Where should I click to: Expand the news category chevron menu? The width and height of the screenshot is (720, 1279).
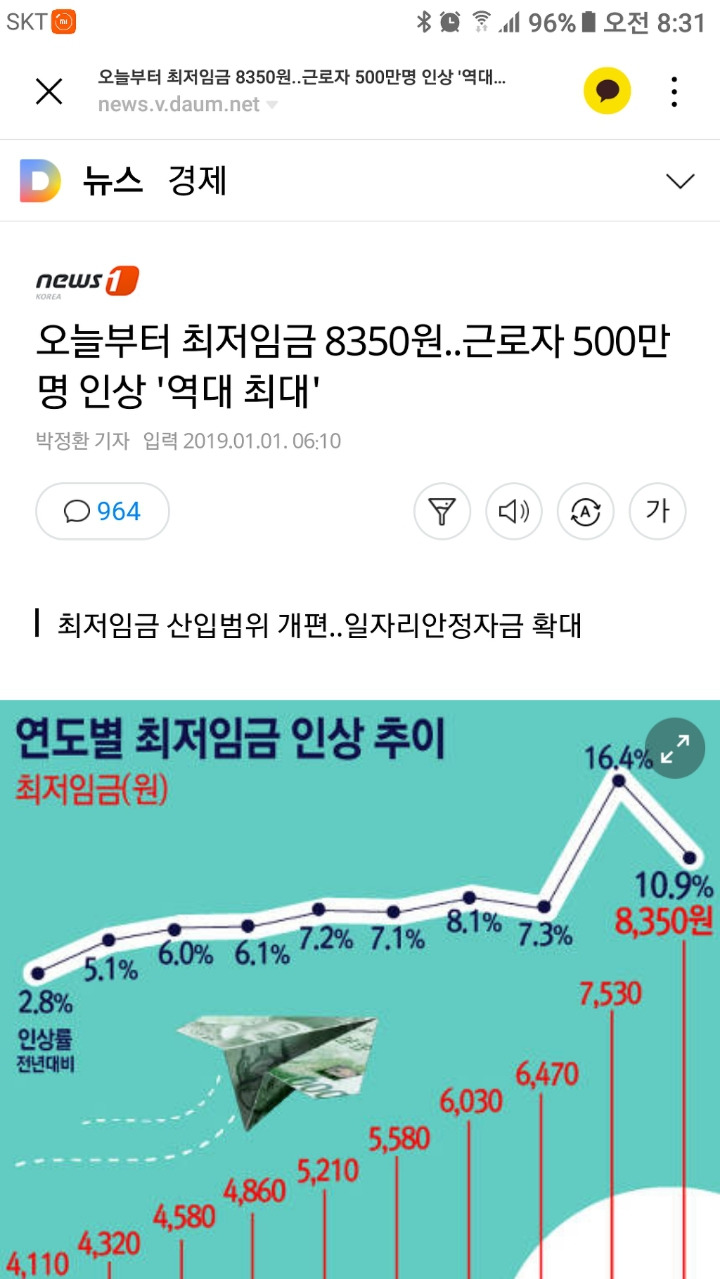click(x=680, y=181)
